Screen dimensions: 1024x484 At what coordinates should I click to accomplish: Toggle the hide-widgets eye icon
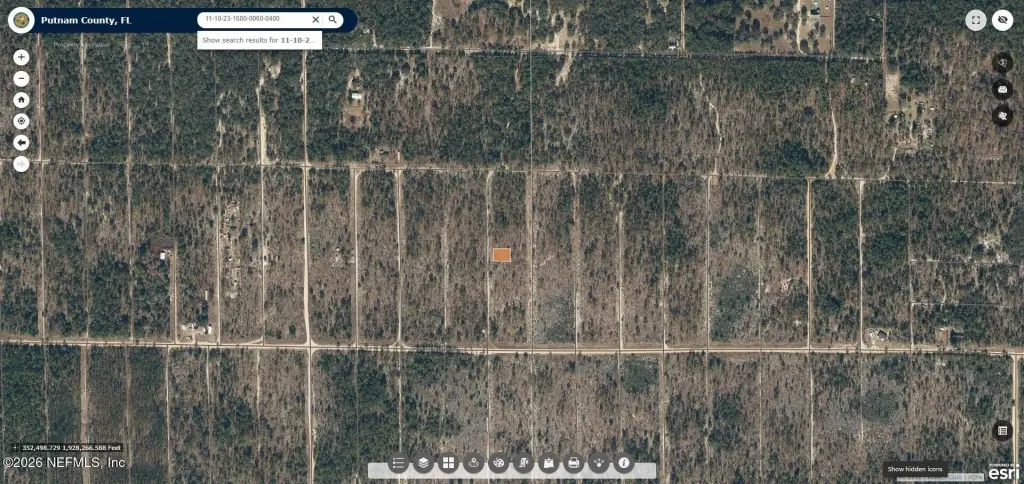click(1002, 20)
